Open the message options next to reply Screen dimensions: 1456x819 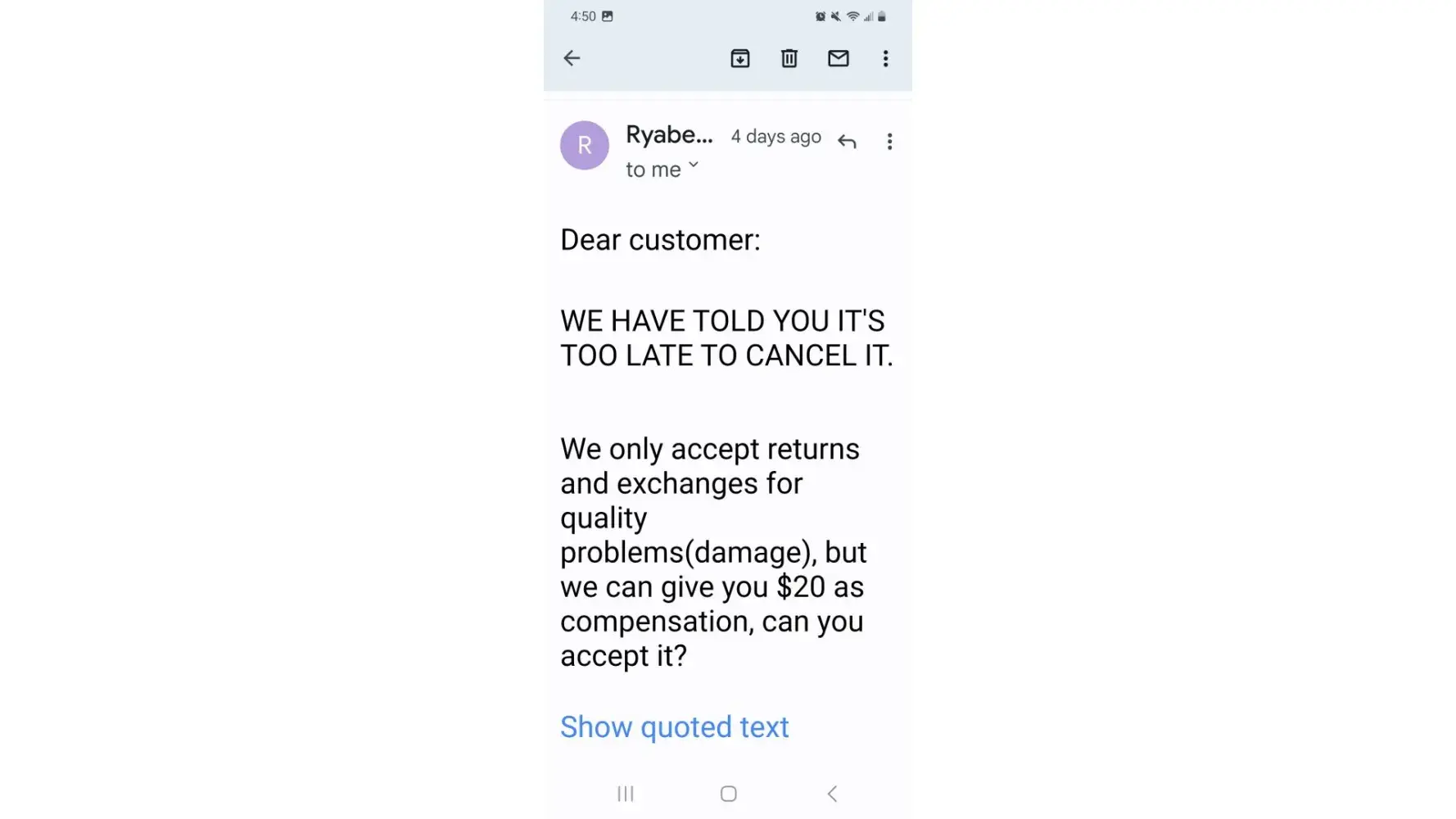(889, 142)
